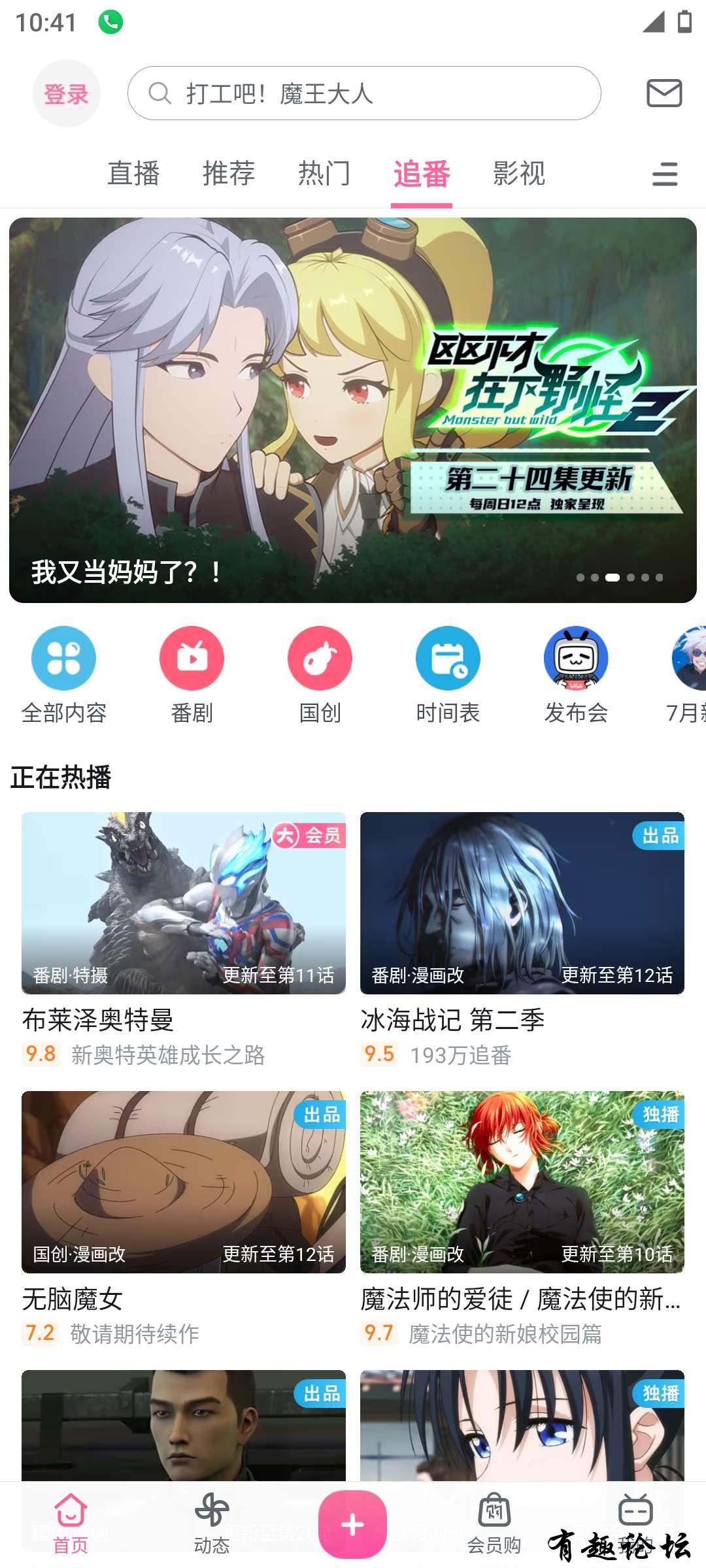The width and height of the screenshot is (706, 1568).
Task: Open the channel list menu icon
Action: (665, 174)
